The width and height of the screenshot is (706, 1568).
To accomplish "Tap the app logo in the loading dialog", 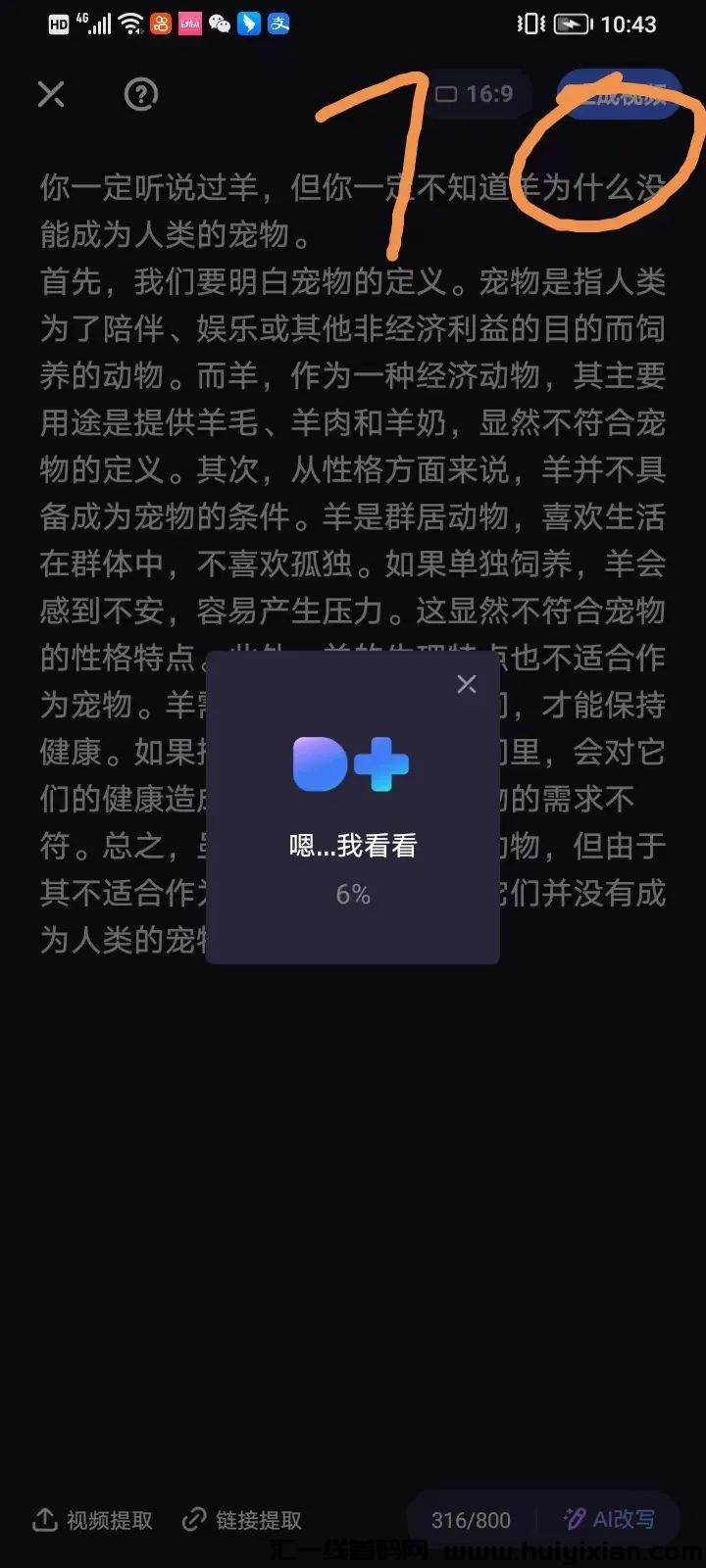I will point(350,763).
